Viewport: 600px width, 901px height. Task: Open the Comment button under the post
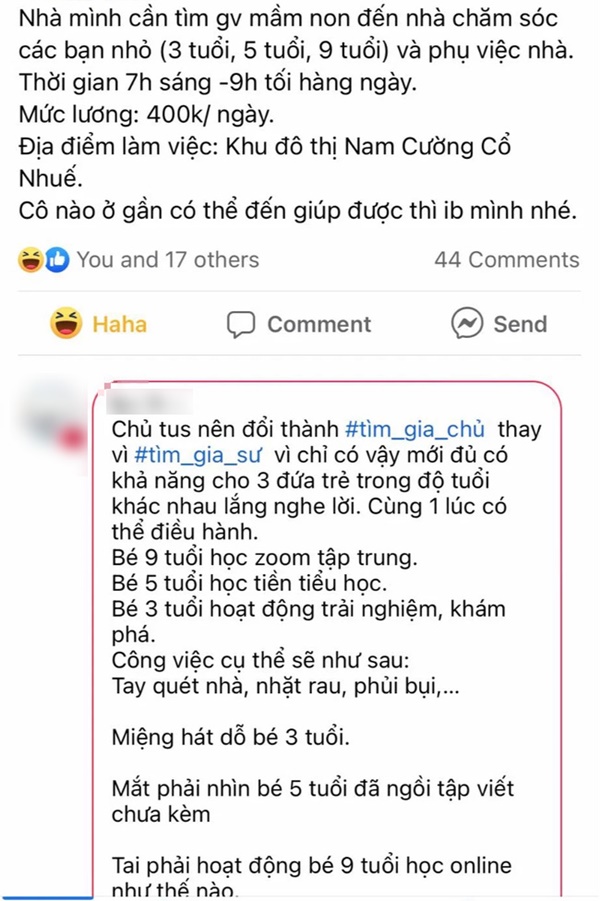coord(298,324)
